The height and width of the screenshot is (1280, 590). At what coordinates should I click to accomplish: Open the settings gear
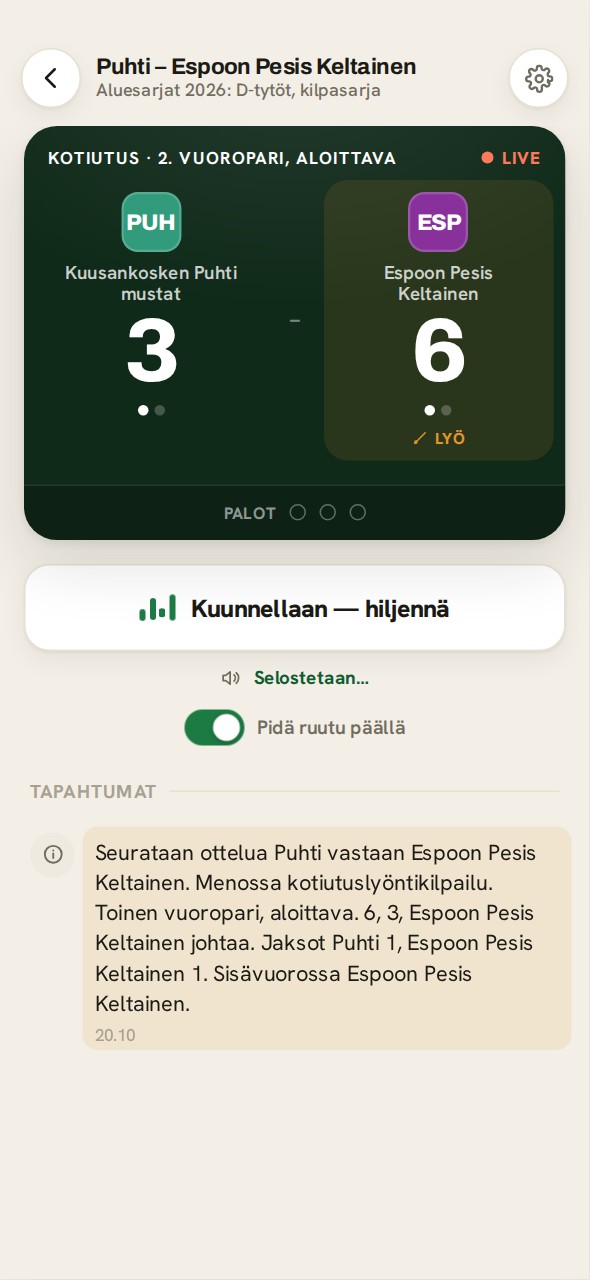coord(539,78)
